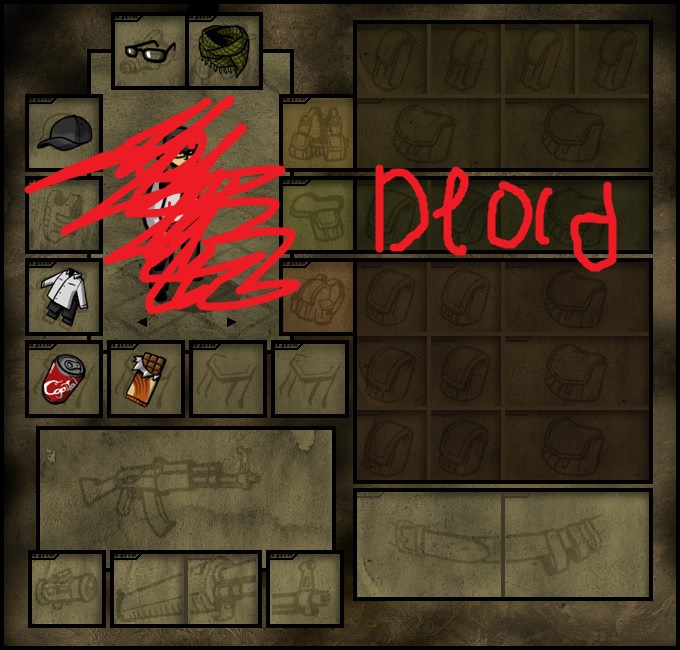Viewport: 680px width, 650px height.
Task: Tap the empty main rifle weapon slot
Action: click(185, 488)
